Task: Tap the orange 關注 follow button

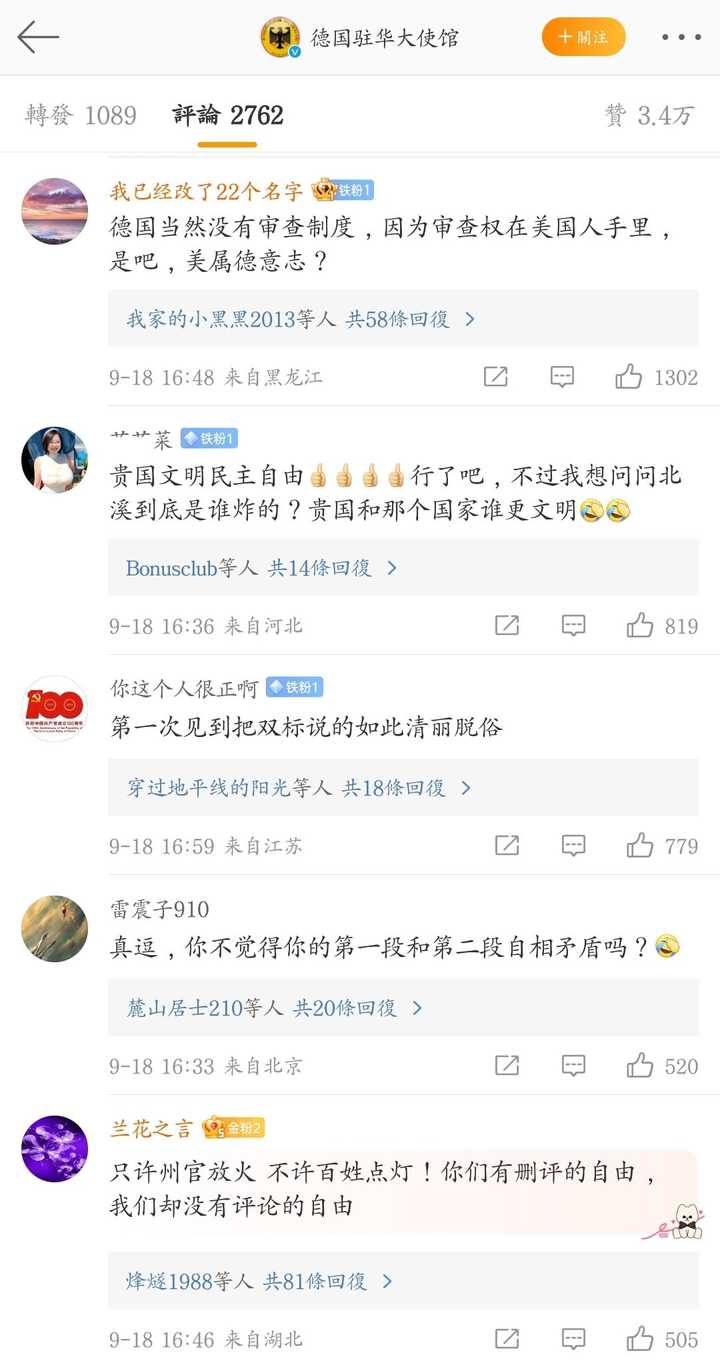Action: [x=583, y=37]
